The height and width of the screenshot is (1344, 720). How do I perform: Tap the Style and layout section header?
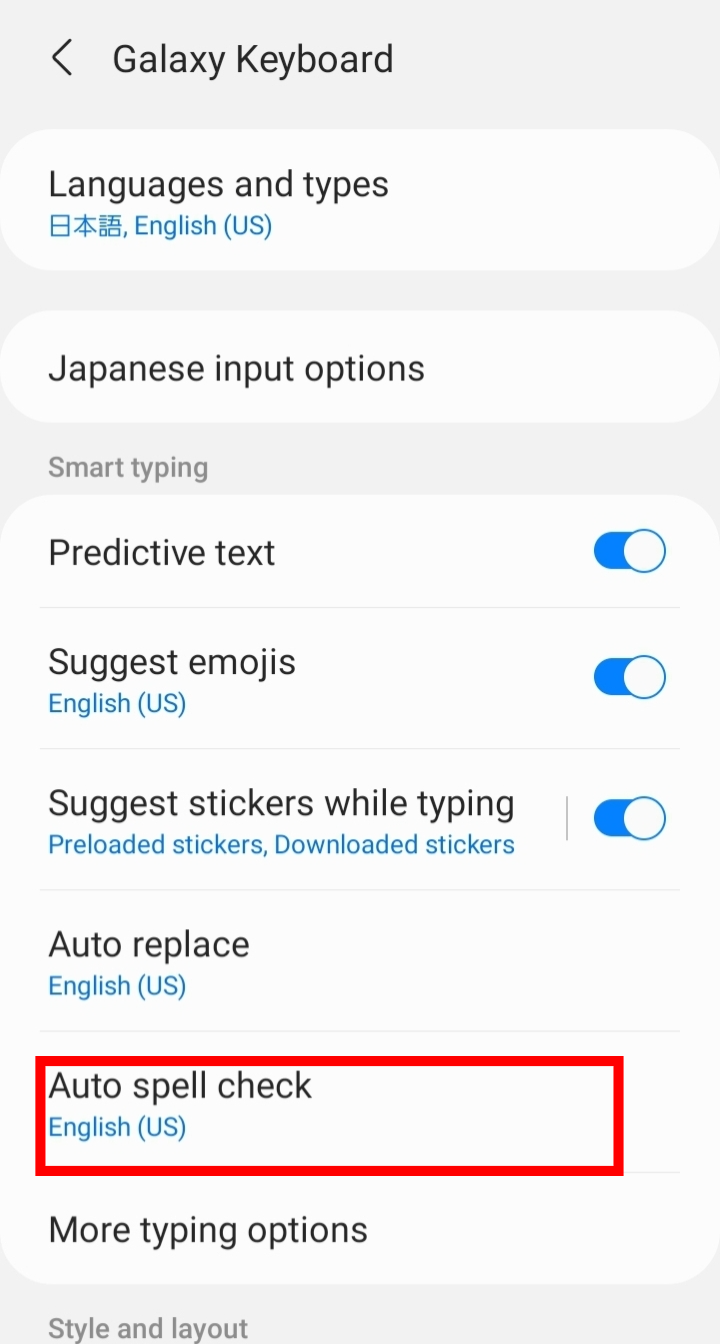(x=147, y=1327)
